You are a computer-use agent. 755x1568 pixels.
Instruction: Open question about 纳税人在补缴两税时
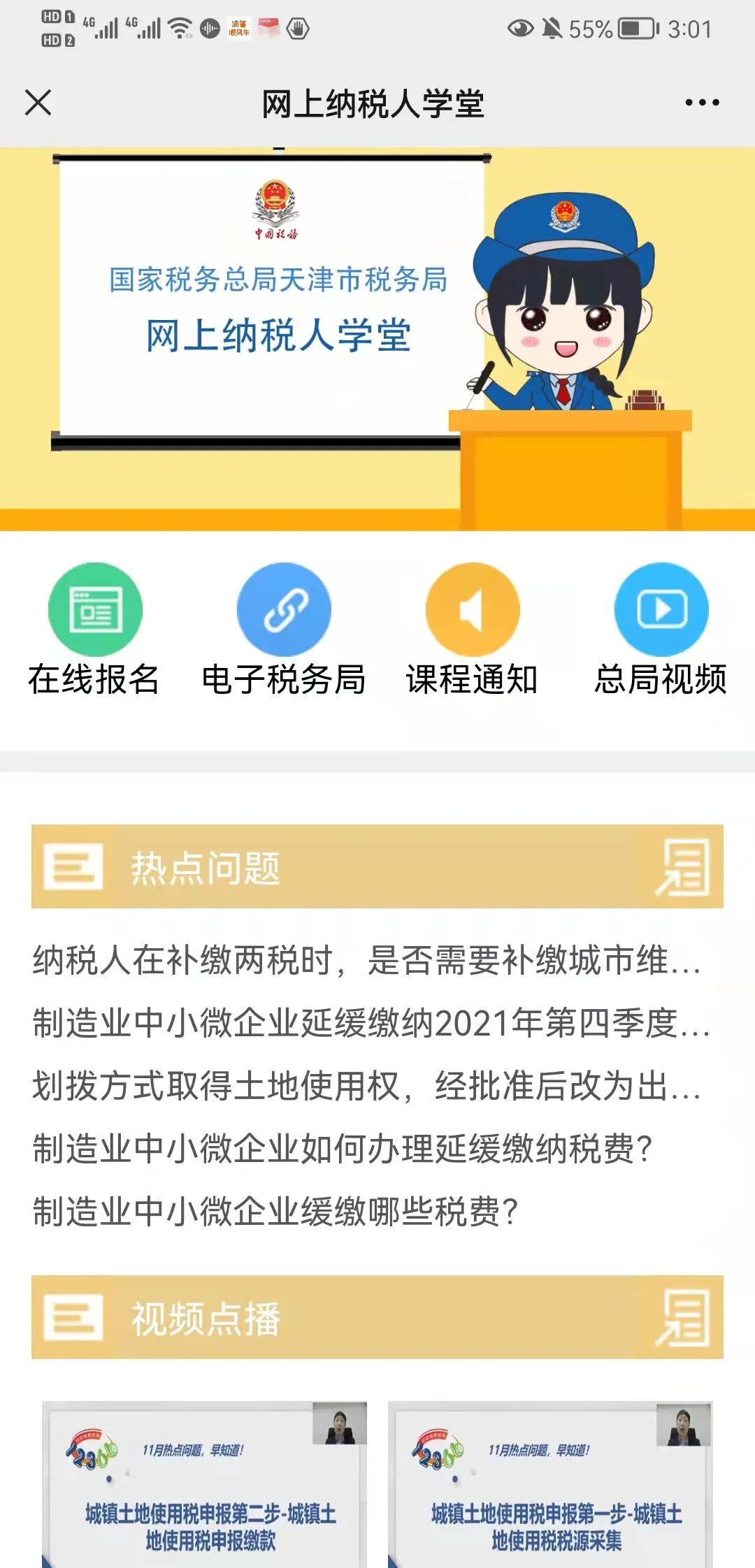[366, 960]
